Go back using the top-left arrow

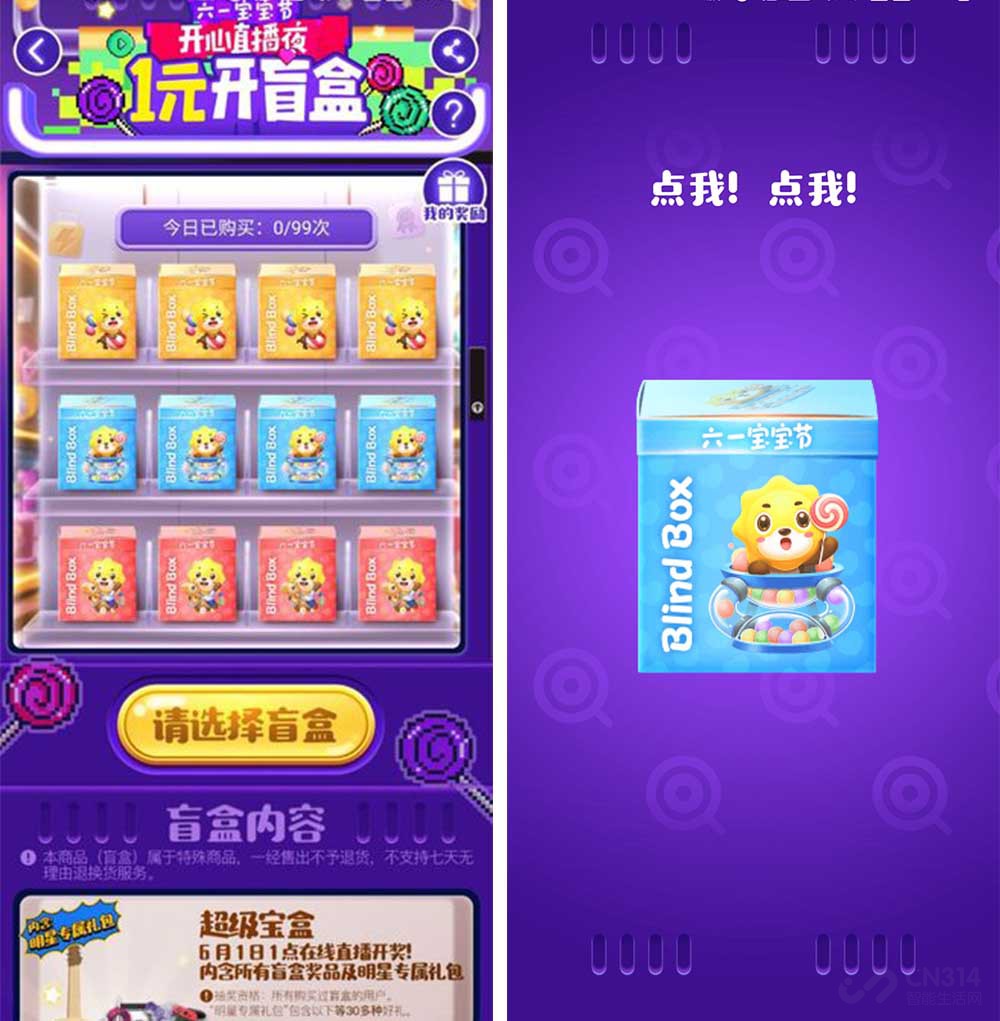click(x=38, y=52)
